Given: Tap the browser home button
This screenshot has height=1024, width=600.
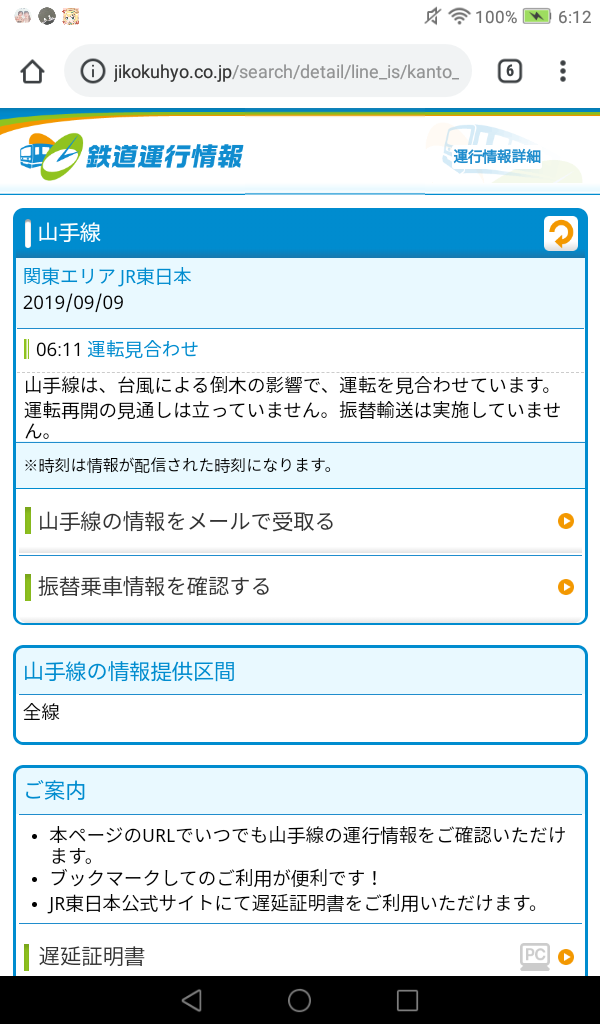Looking at the screenshot, I should coord(32,71).
